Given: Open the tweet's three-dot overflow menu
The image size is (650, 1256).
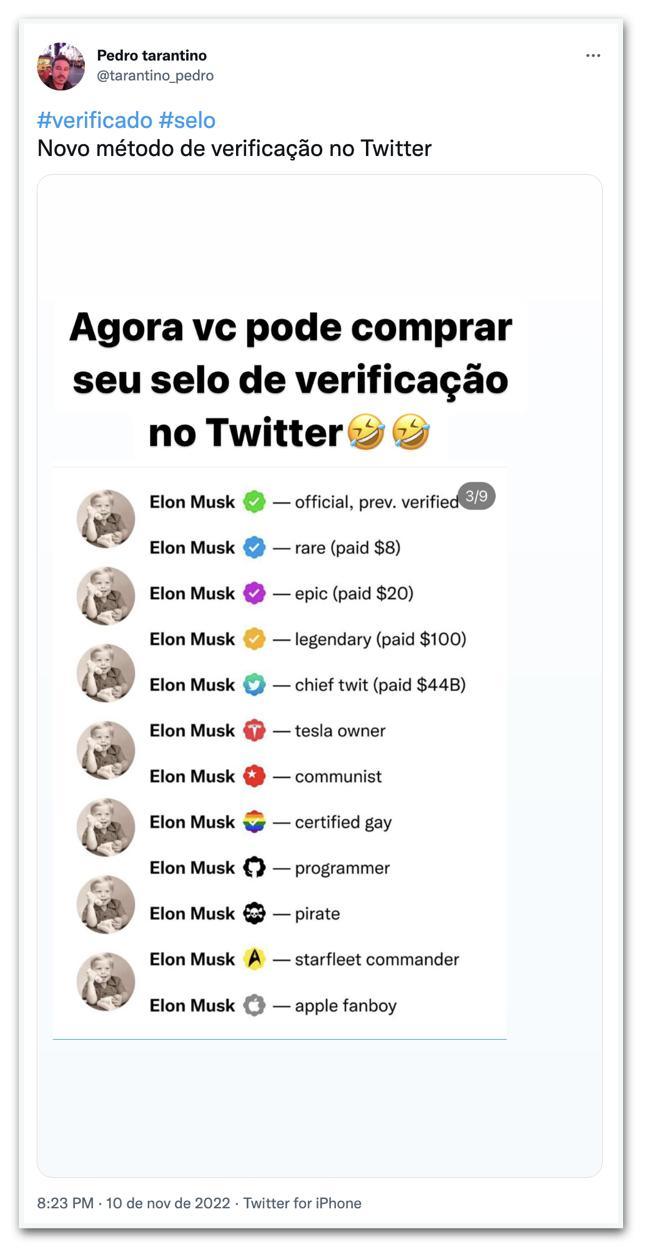Looking at the screenshot, I should [x=593, y=56].
